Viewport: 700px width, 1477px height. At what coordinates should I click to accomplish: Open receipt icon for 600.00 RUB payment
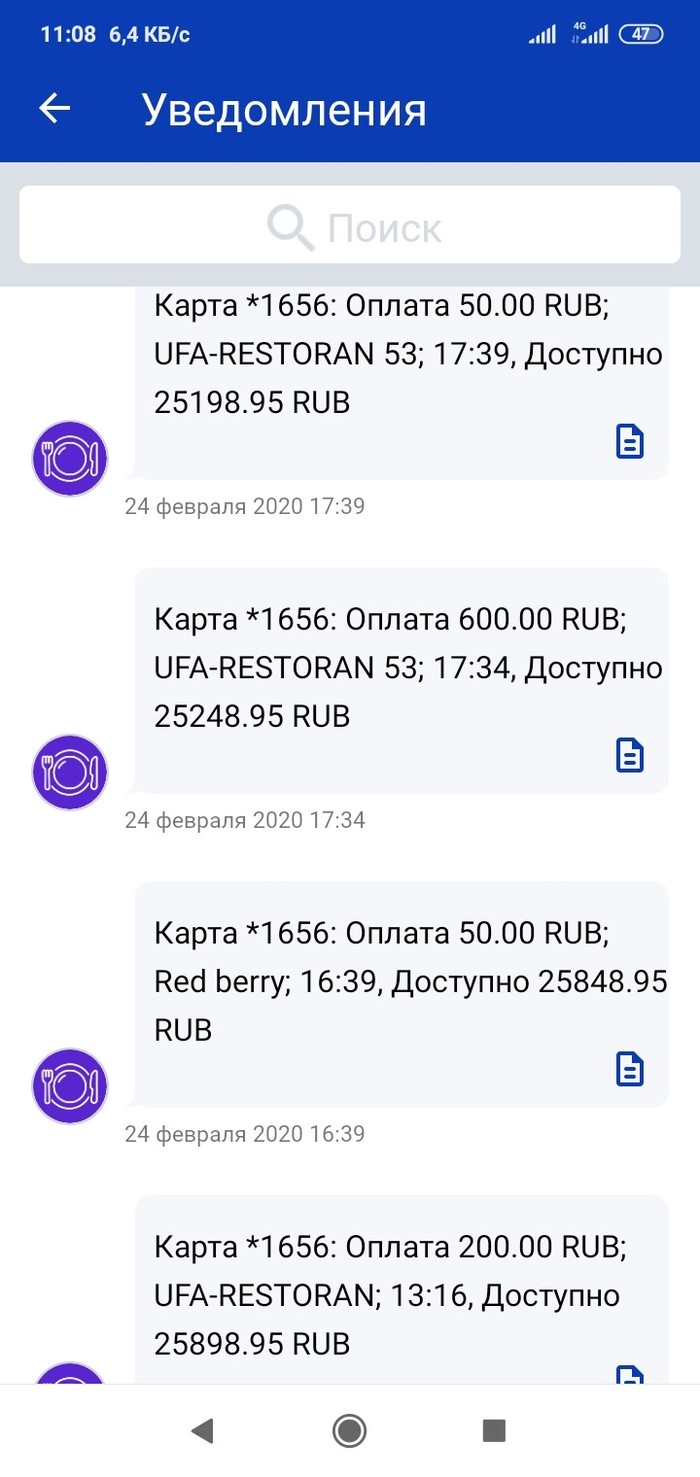click(x=629, y=755)
